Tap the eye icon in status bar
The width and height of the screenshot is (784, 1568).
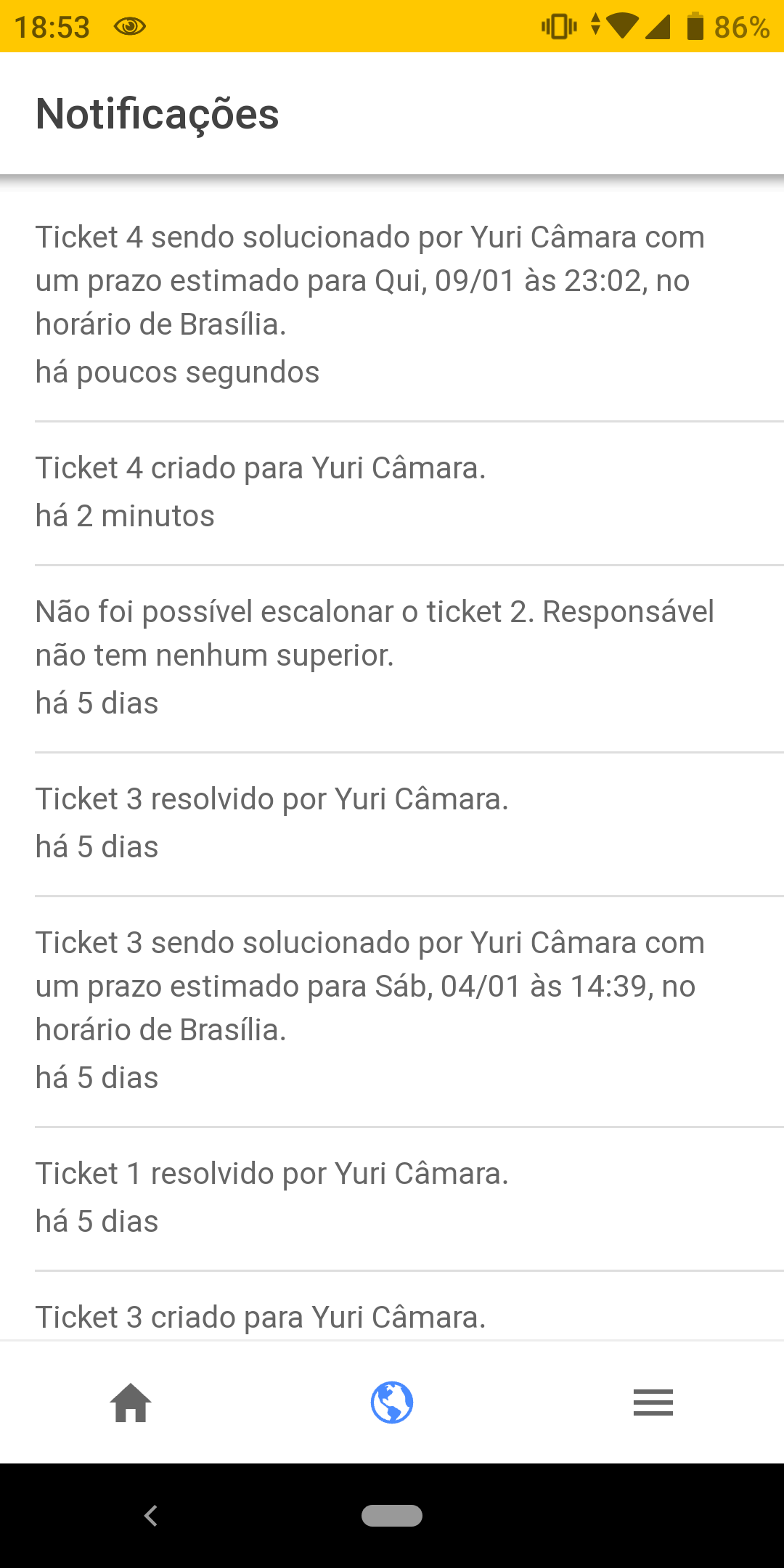(131, 27)
